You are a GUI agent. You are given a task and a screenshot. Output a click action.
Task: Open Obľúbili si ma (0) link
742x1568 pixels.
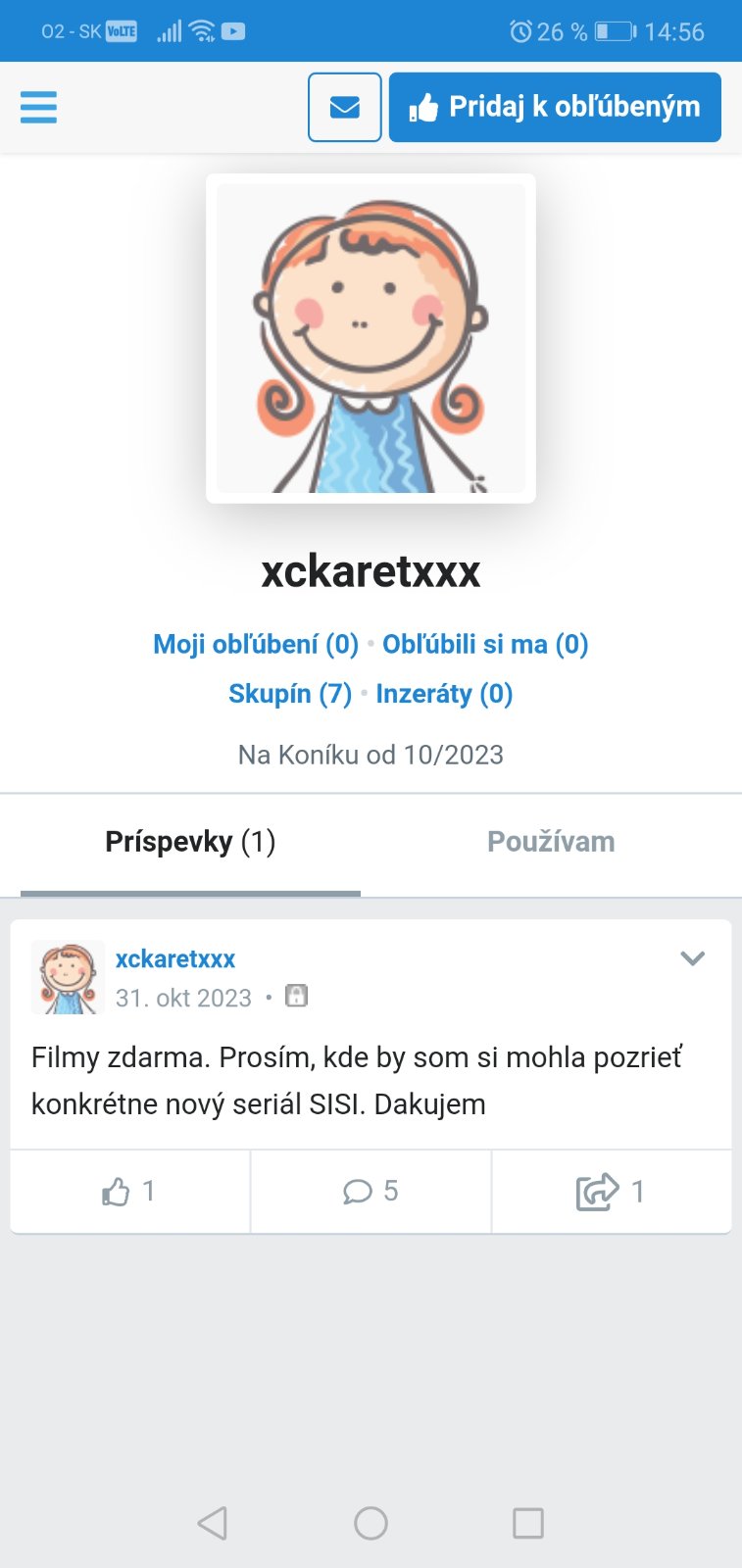click(x=485, y=644)
